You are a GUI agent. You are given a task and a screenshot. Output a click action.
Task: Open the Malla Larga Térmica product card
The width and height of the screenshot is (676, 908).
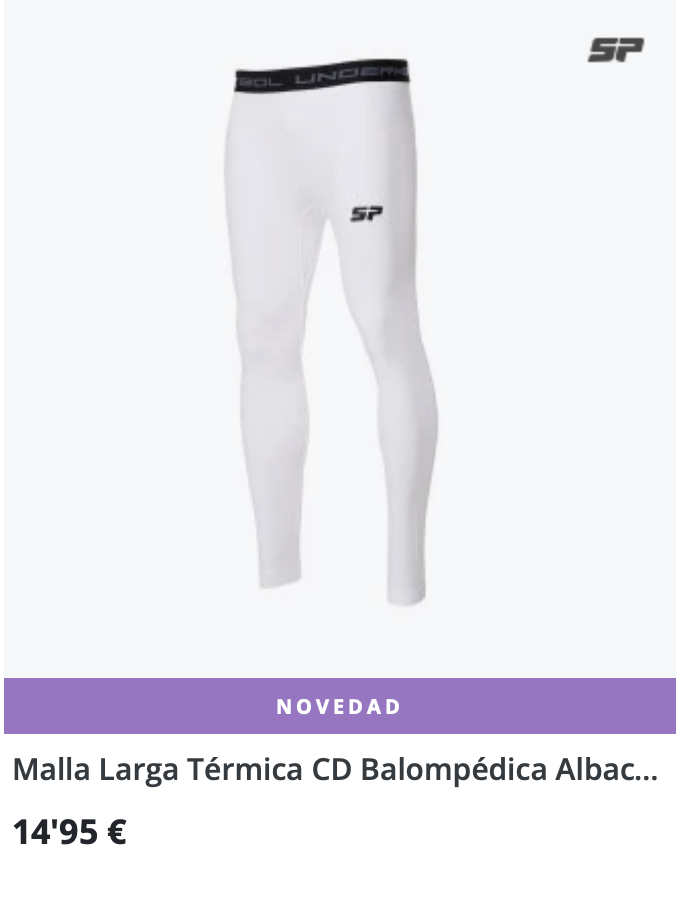coord(335,770)
